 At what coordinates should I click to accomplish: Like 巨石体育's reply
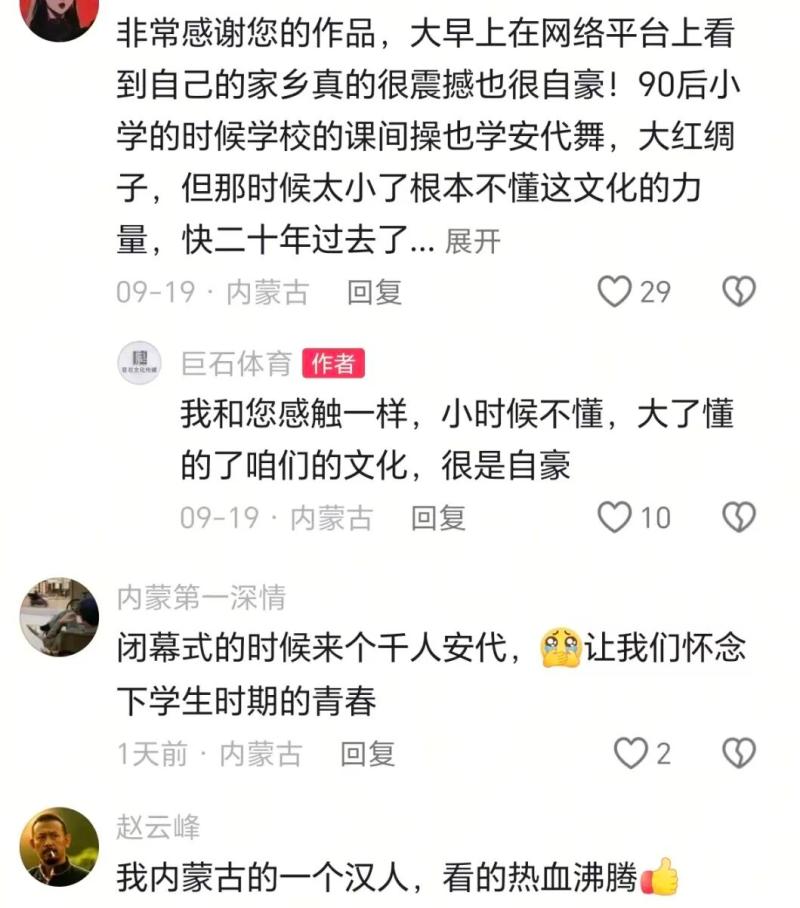coord(614,517)
